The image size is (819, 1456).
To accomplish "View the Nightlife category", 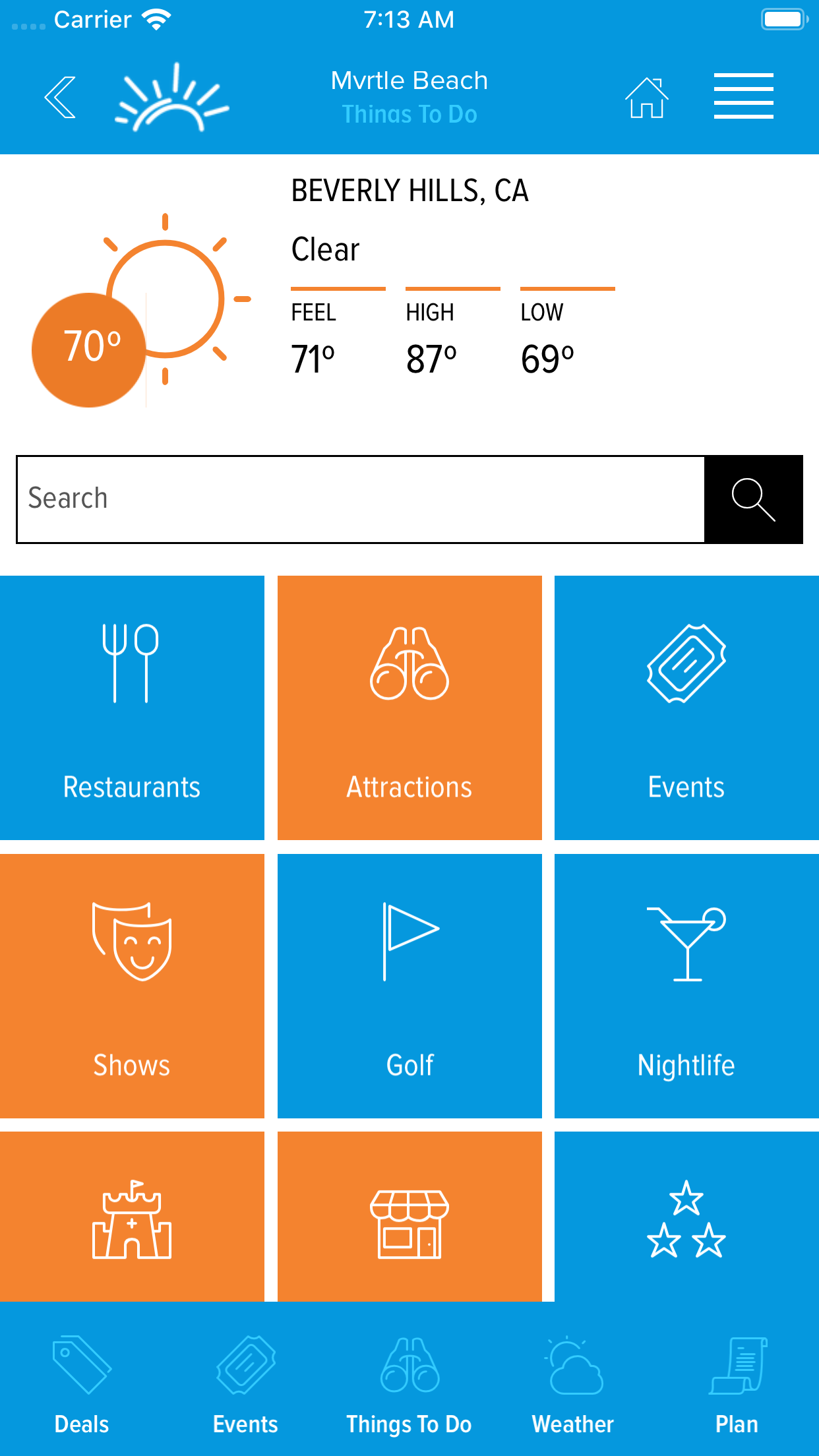I will 686,986.
